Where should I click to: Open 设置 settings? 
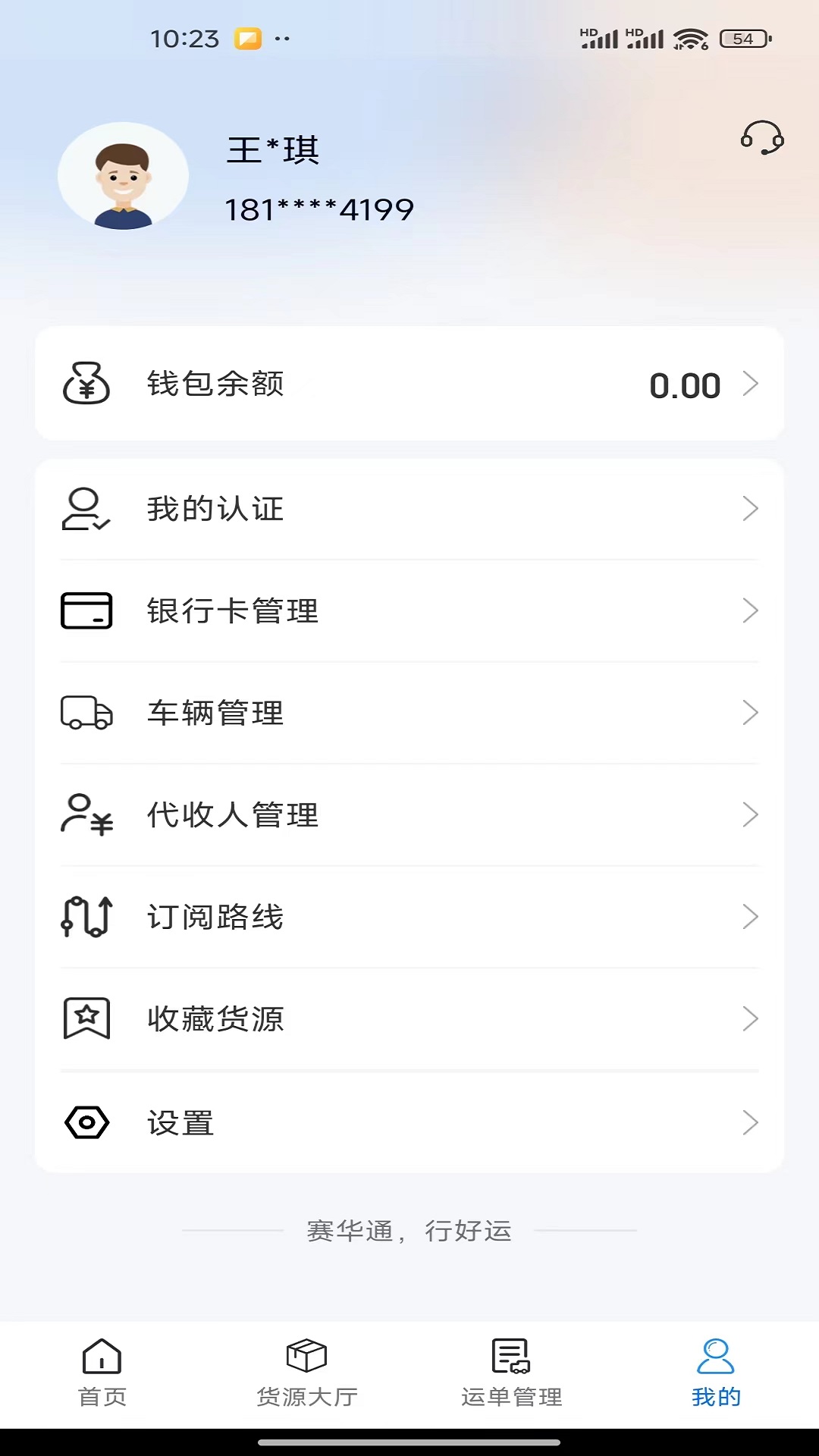(x=409, y=1122)
